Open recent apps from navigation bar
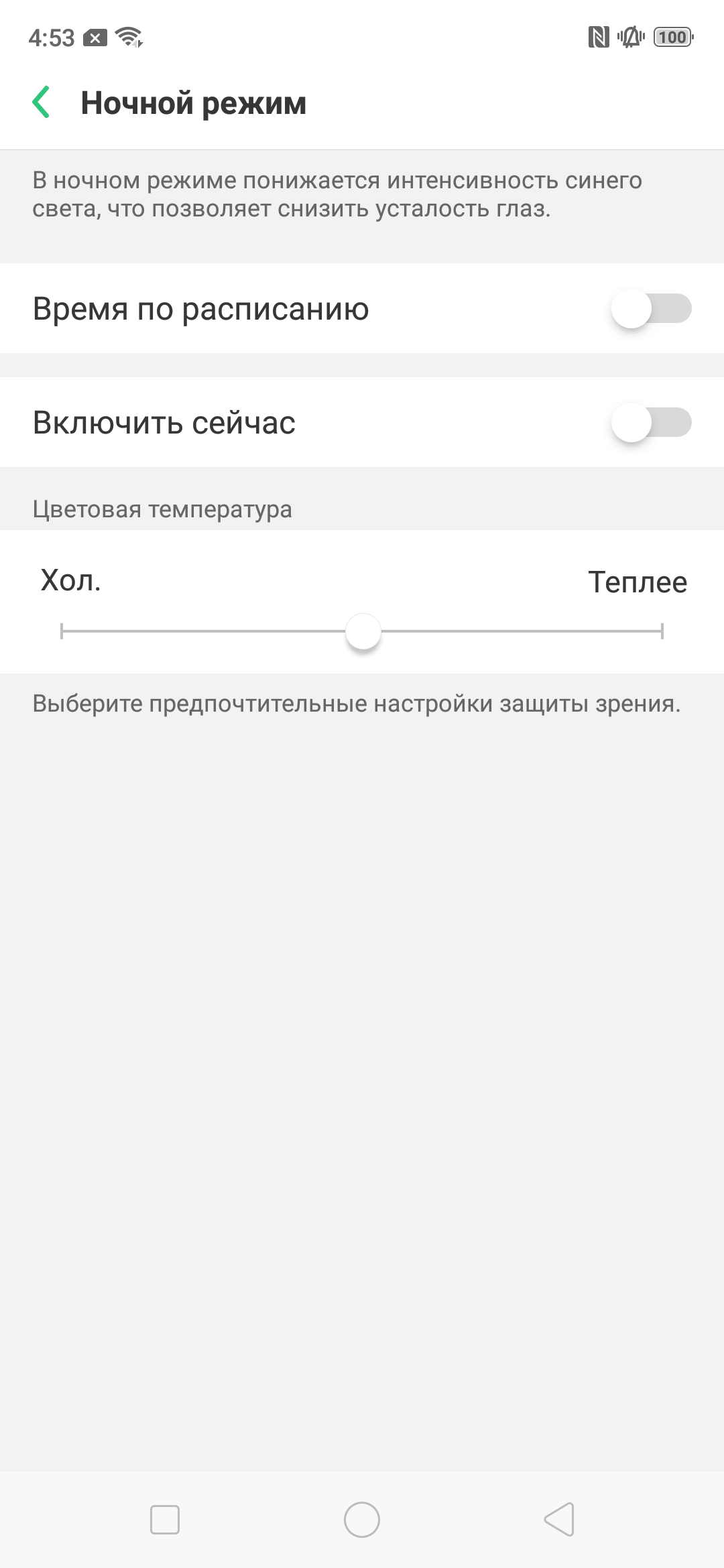Image resolution: width=724 pixels, height=1568 pixels. (x=165, y=1520)
